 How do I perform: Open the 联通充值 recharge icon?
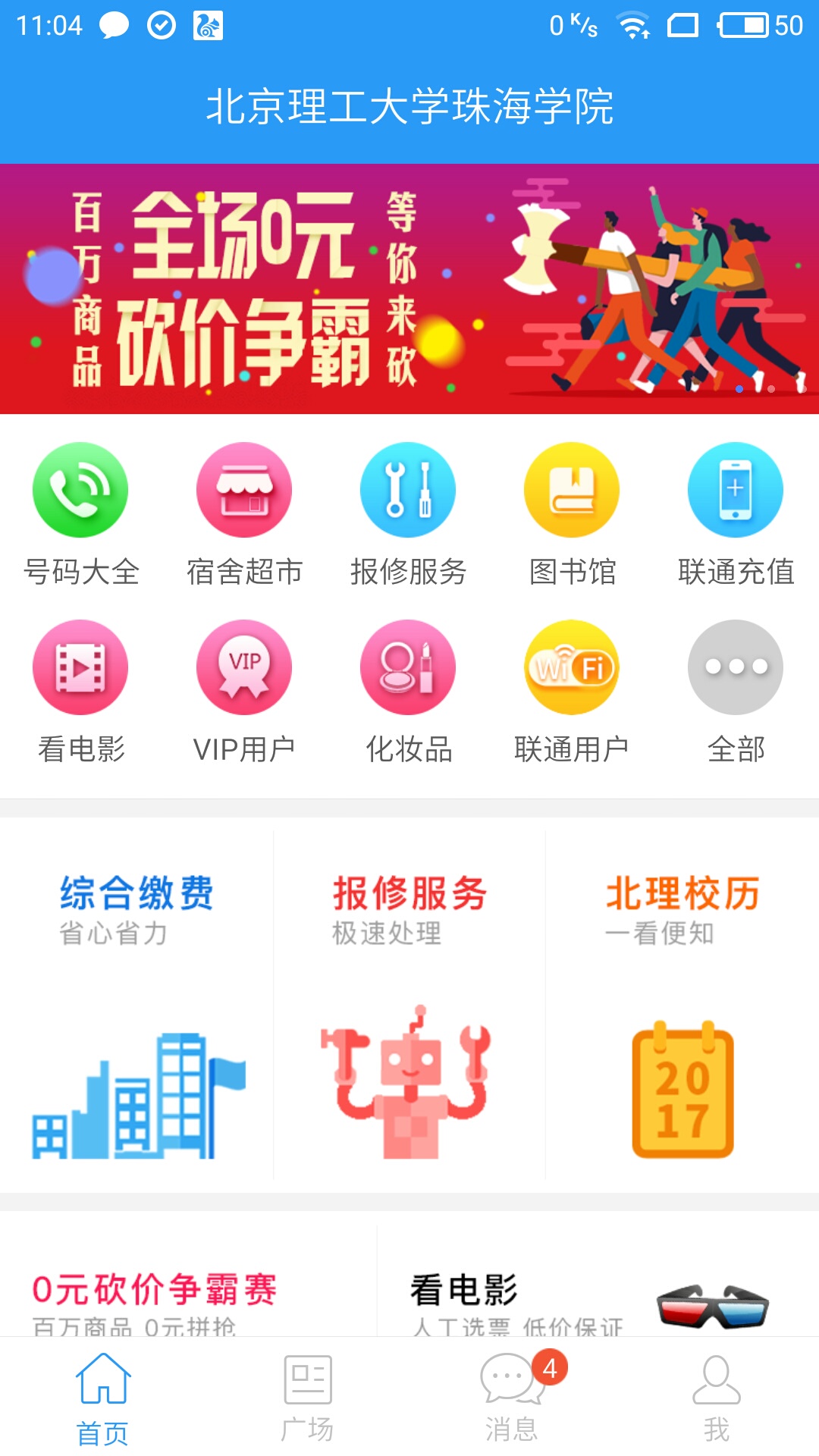[x=734, y=489]
